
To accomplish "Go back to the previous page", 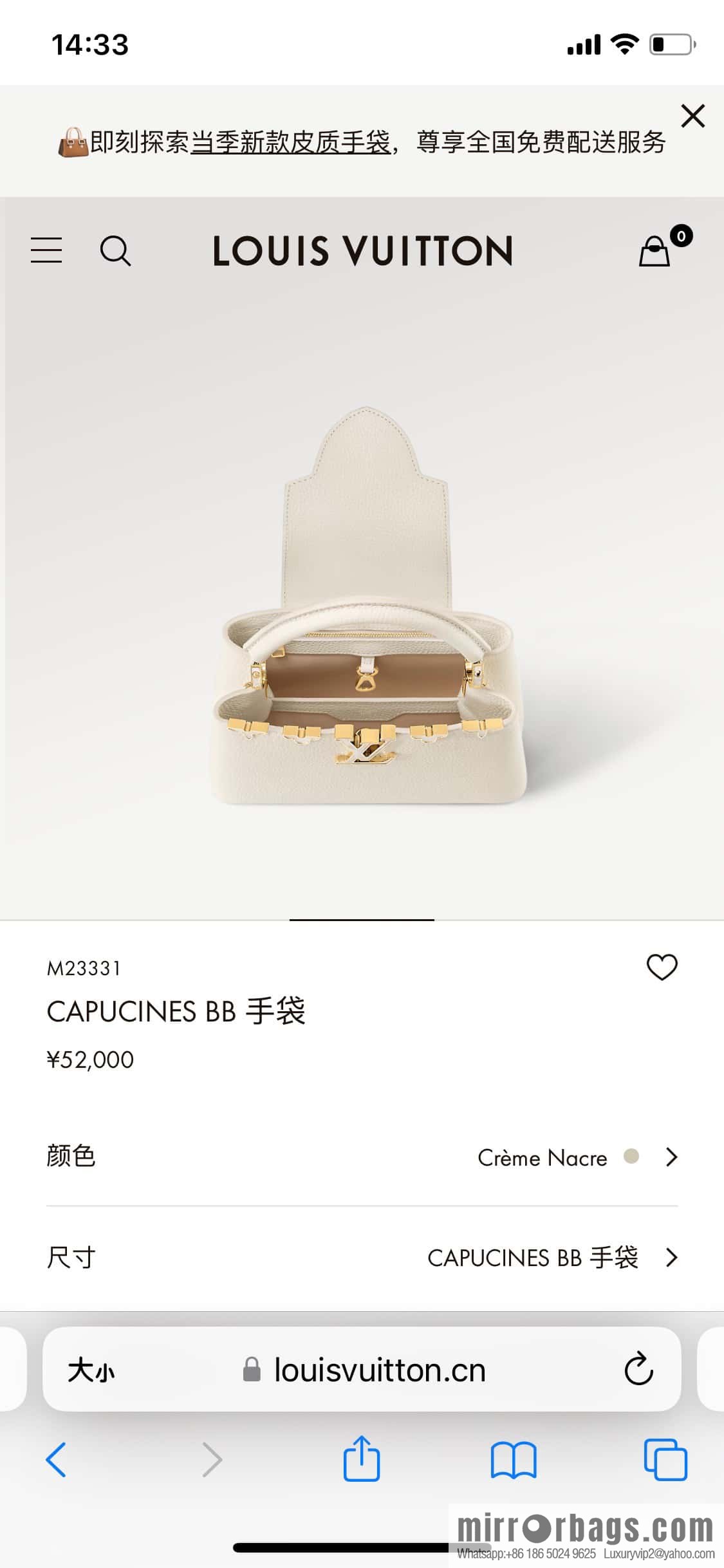I will pyautogui.click(x=56, y=1459).
